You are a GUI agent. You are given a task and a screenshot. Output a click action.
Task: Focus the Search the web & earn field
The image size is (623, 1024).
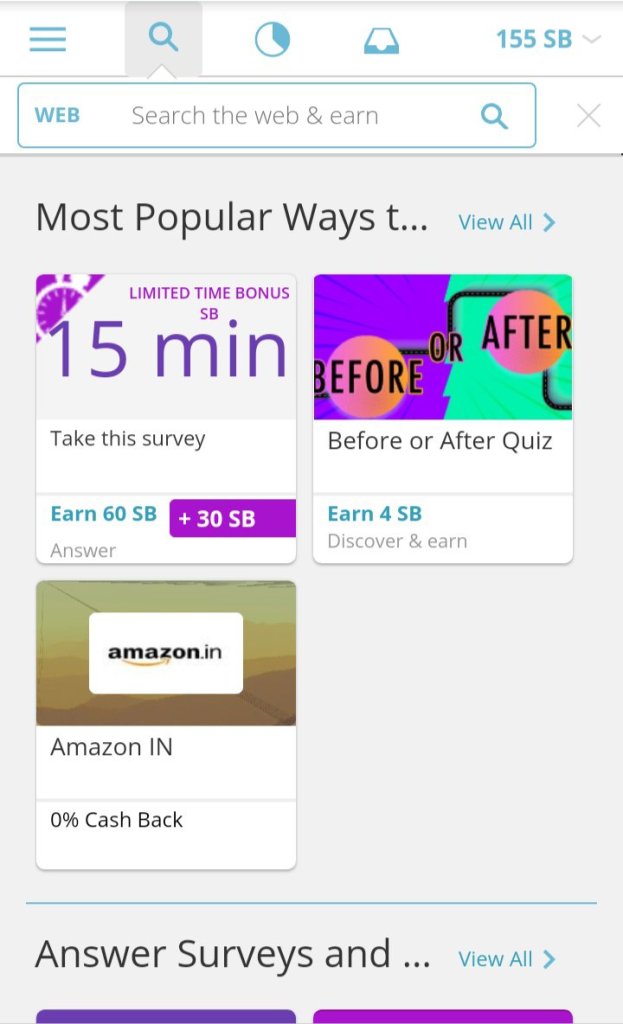(x=290, y=116)
